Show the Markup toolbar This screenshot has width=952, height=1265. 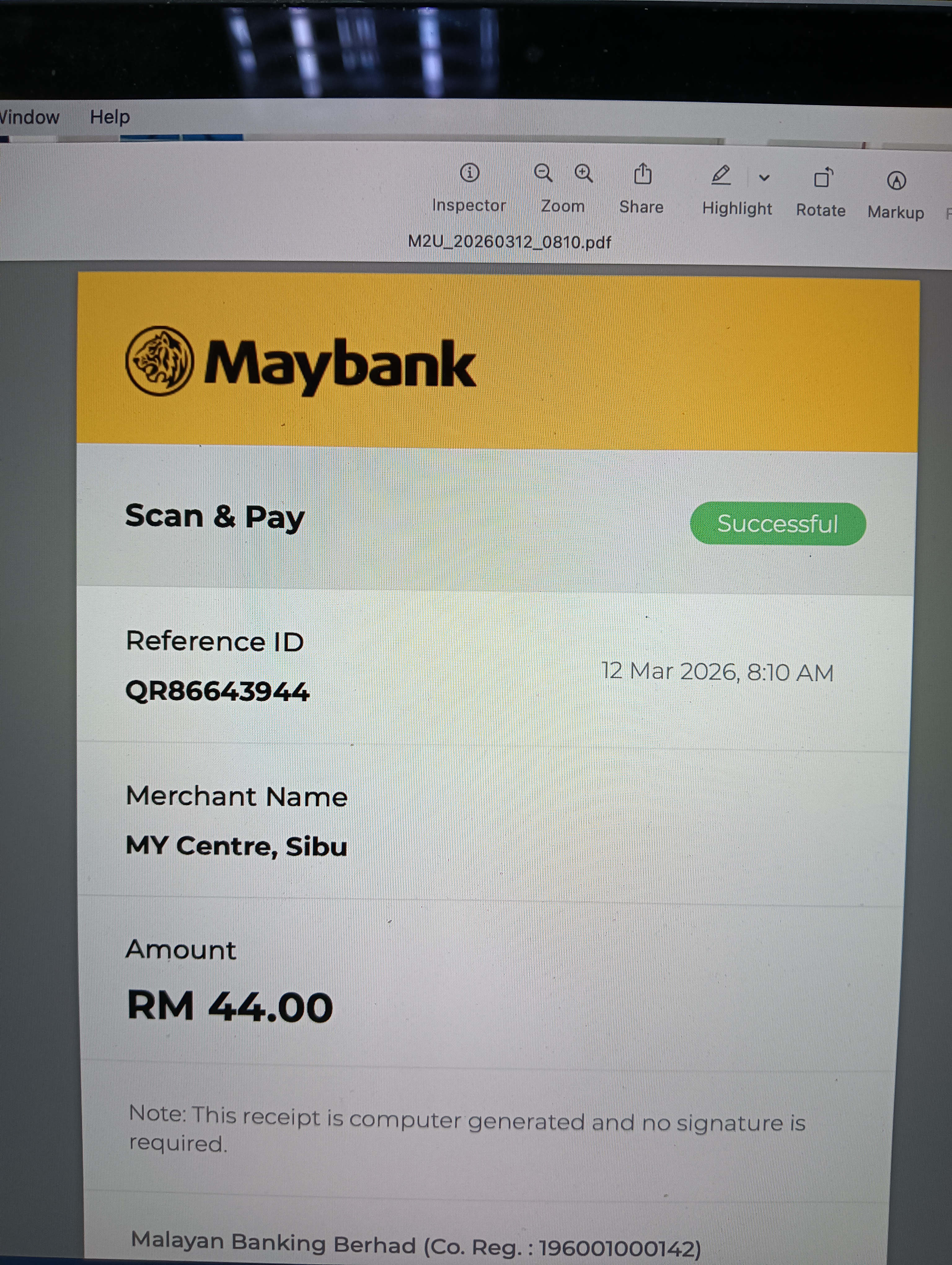[896, 181]
